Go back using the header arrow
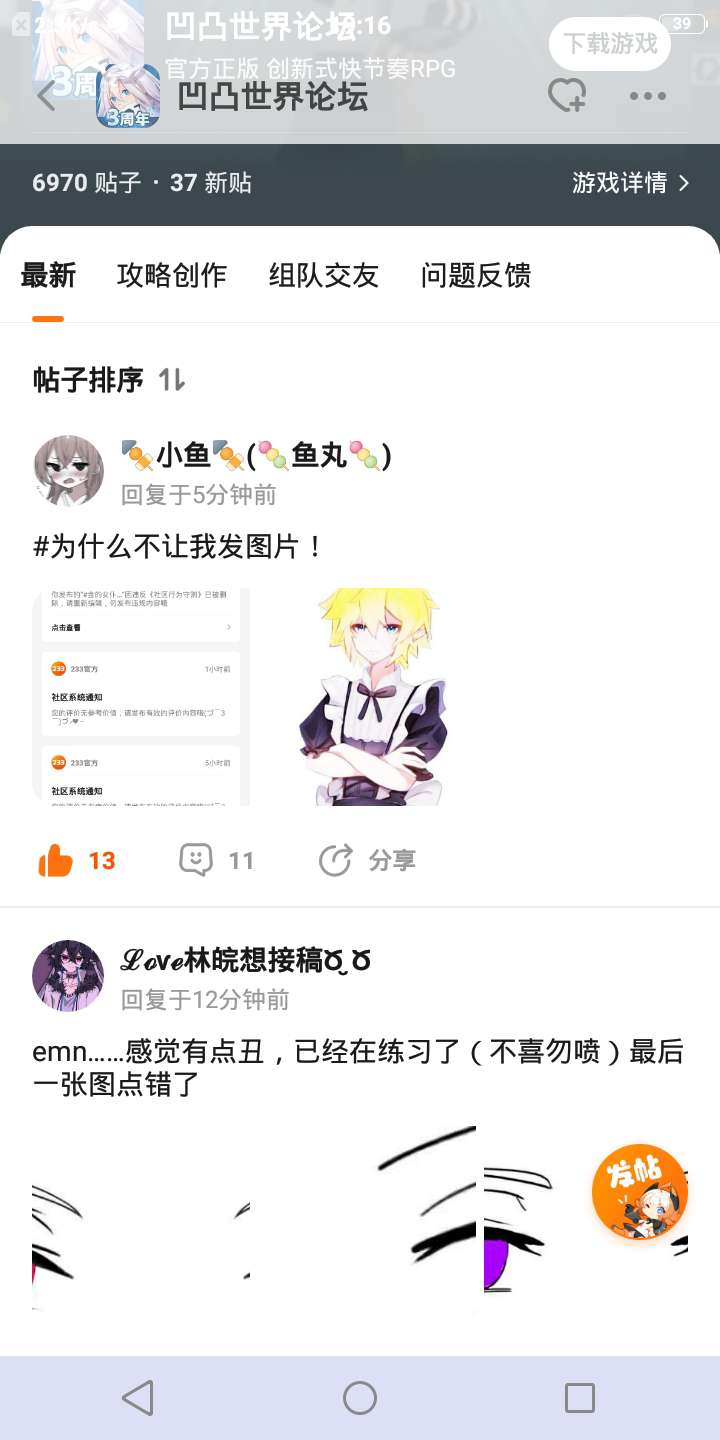Image resolution: width=720 pixels, height=1440 pixels. point(46,97)
